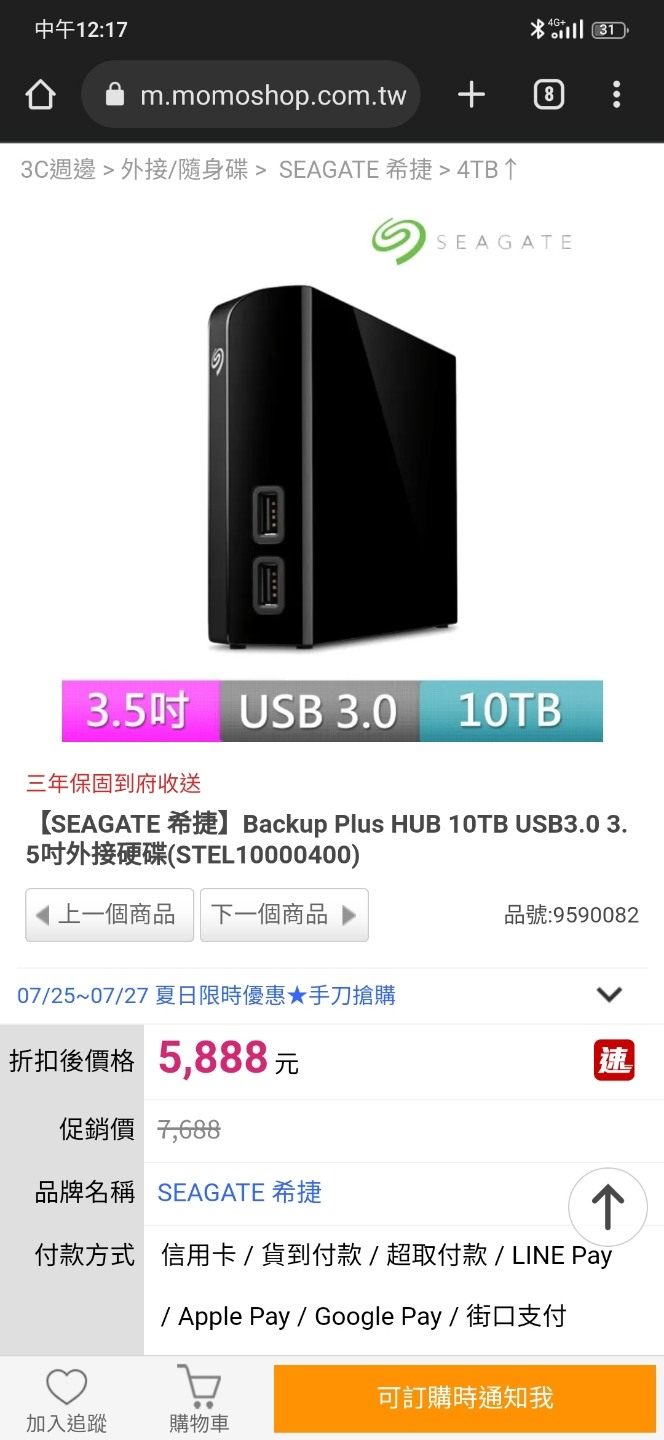
Task: View the Seagate hard drive product image
Action: (332, 470)
